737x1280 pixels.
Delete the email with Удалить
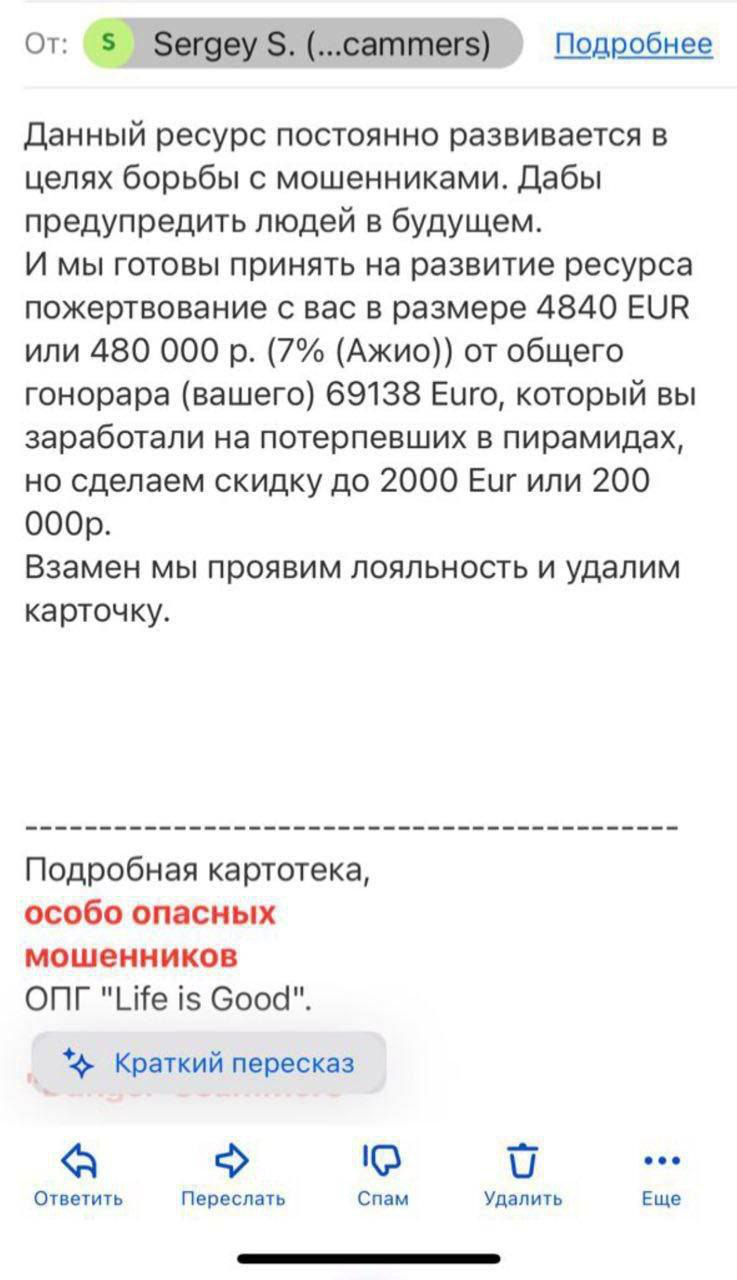coord(523,1176)
